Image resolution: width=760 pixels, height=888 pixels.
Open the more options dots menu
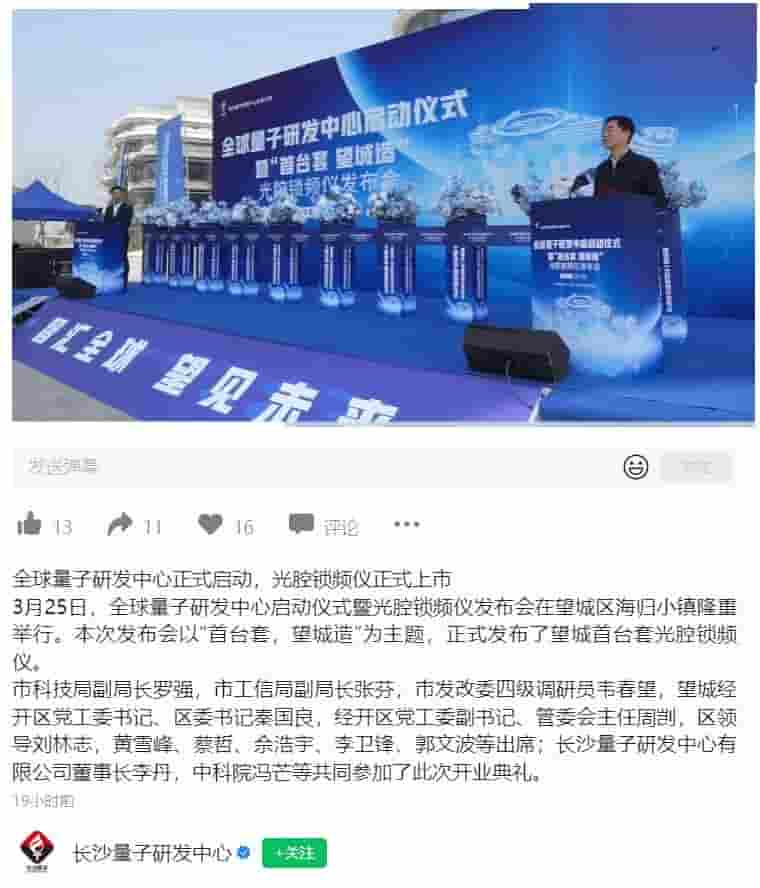pos(406,524)
